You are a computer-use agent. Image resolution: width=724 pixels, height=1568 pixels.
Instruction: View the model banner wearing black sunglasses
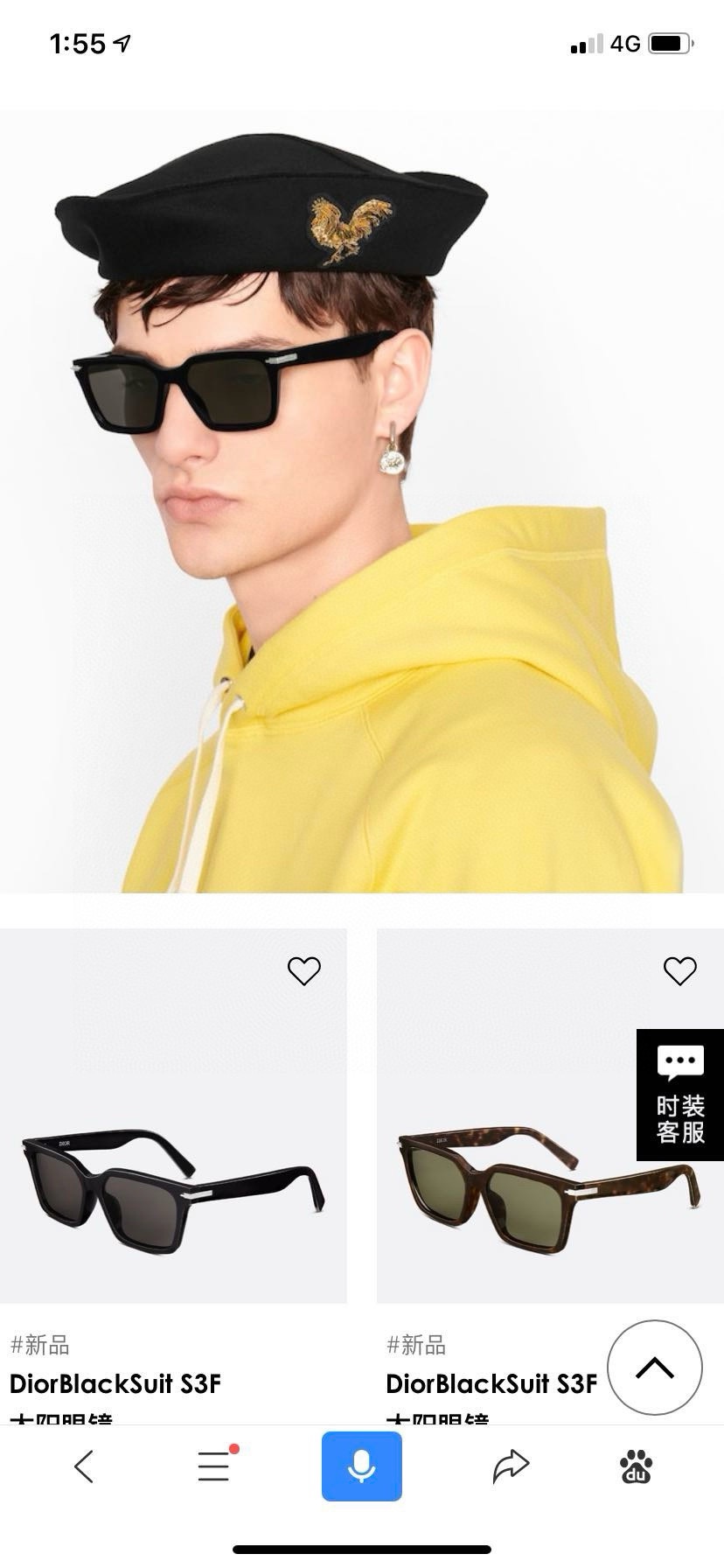[x=362, y=501]
